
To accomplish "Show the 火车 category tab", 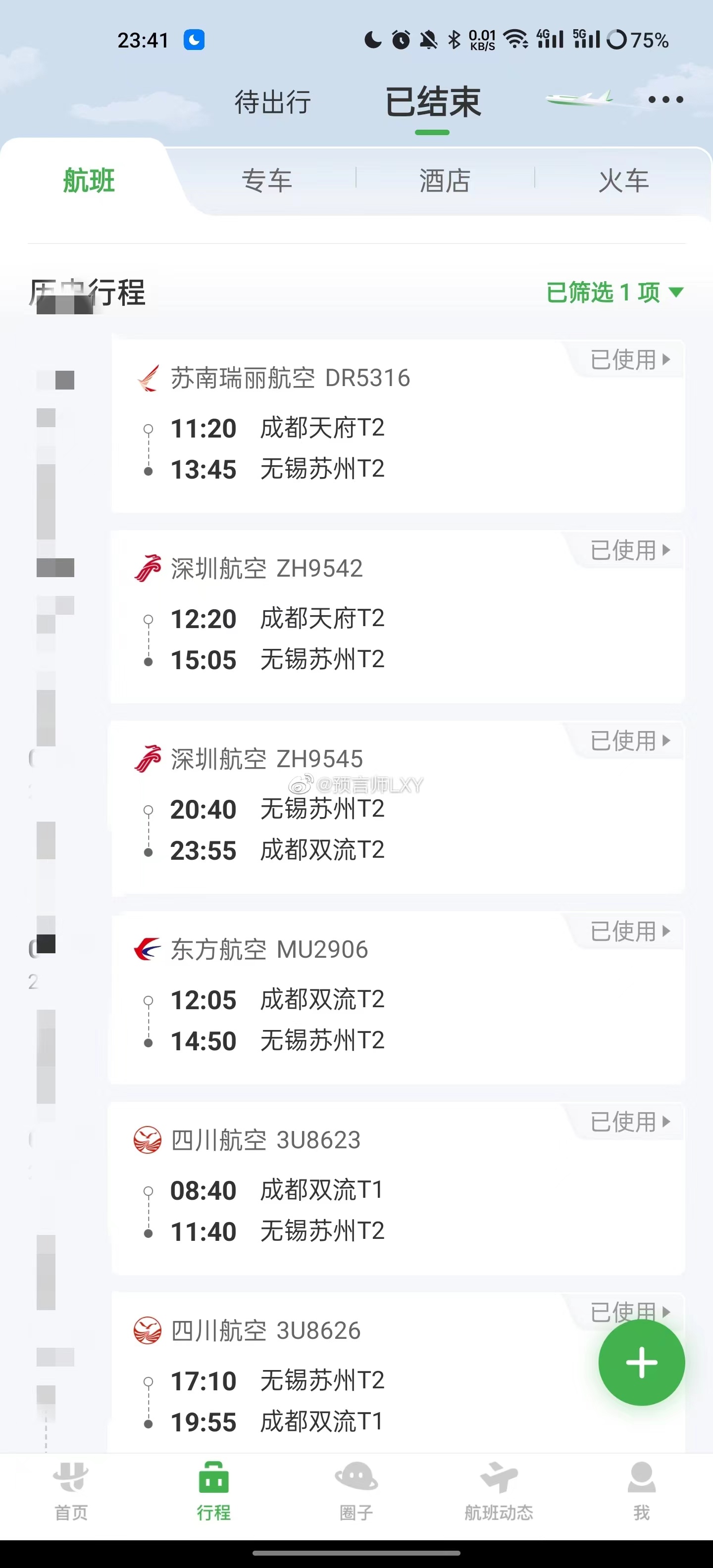I will (623, 181).
